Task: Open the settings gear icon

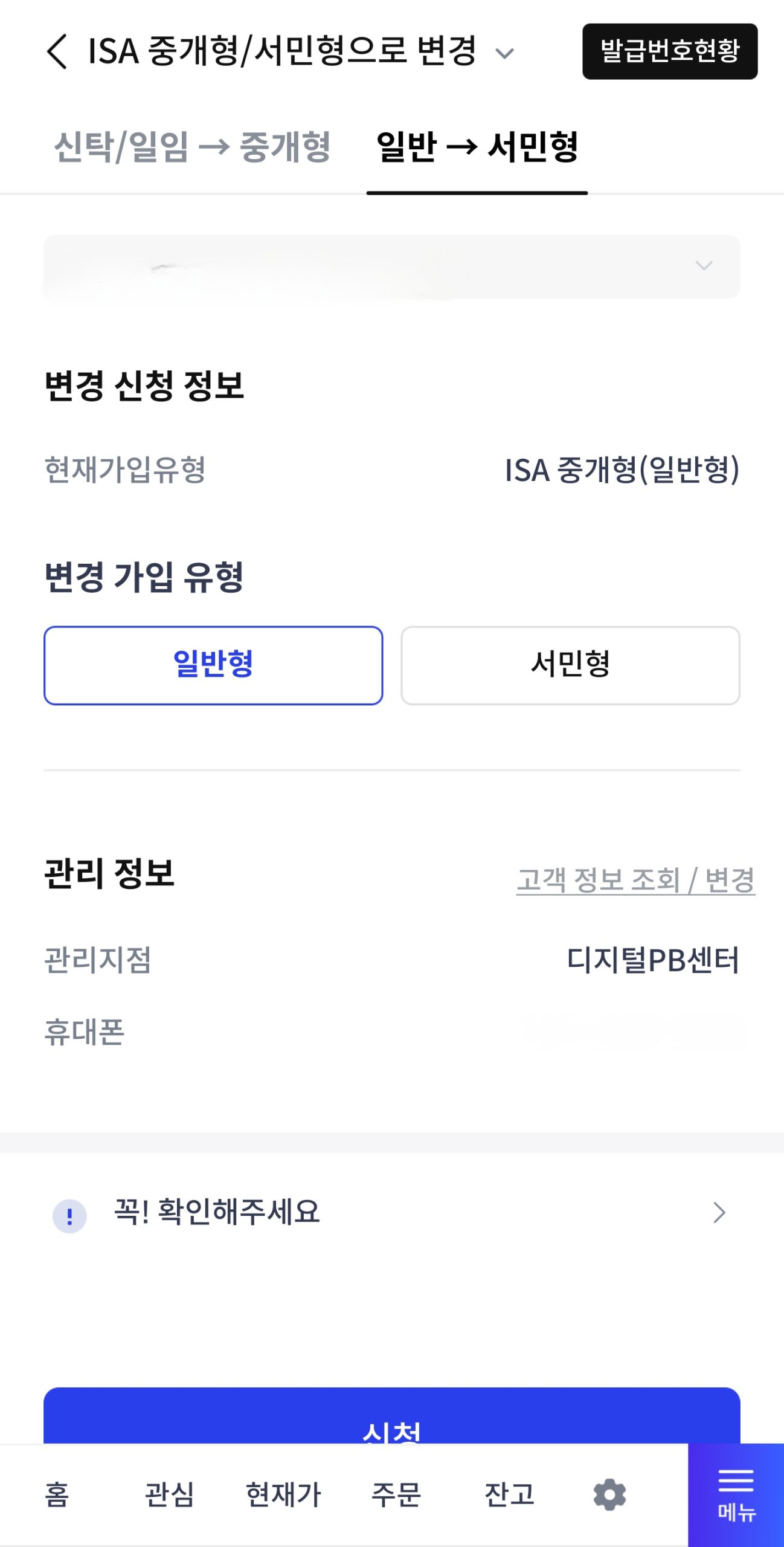Action: pyautogui.click(x=609, y=1494)
